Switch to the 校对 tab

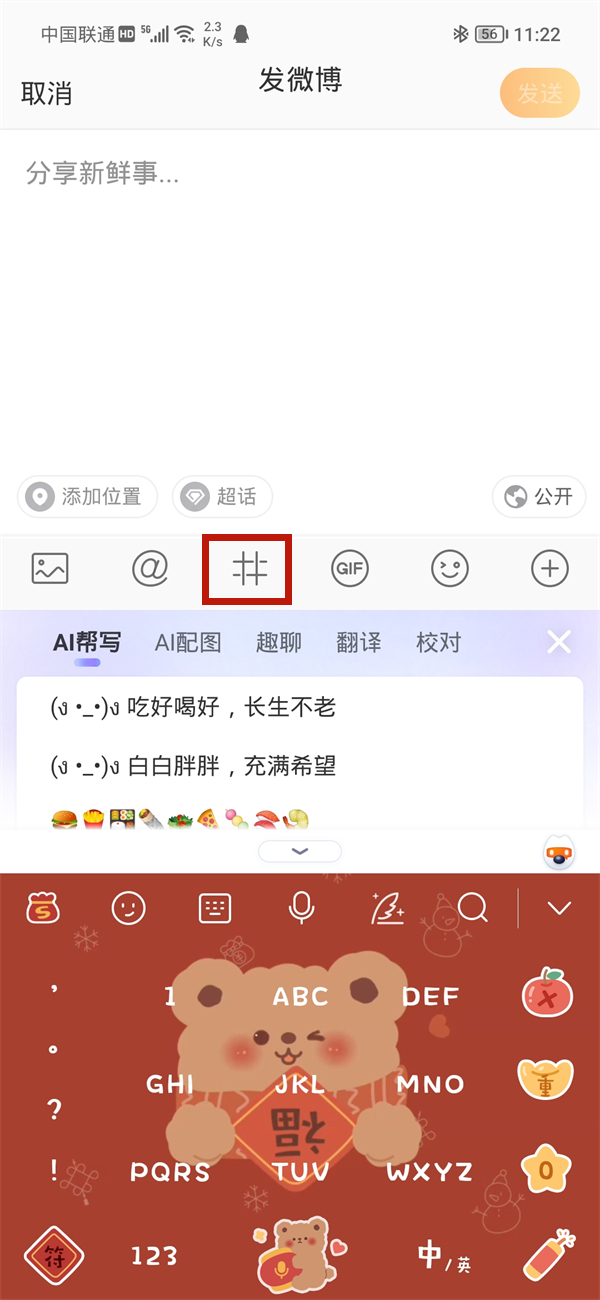438,642
